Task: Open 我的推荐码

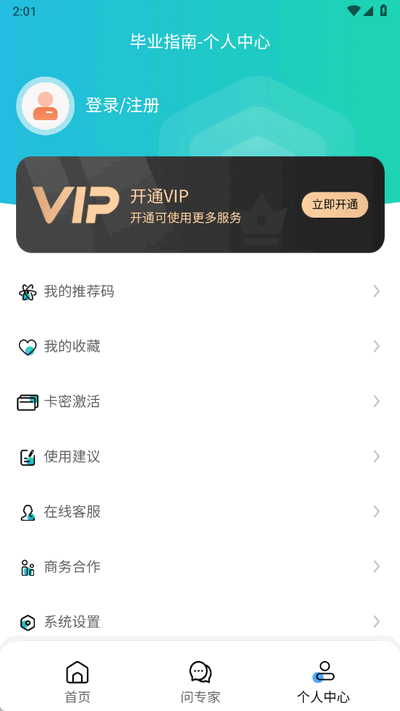Action: click(x=200, y=291)
